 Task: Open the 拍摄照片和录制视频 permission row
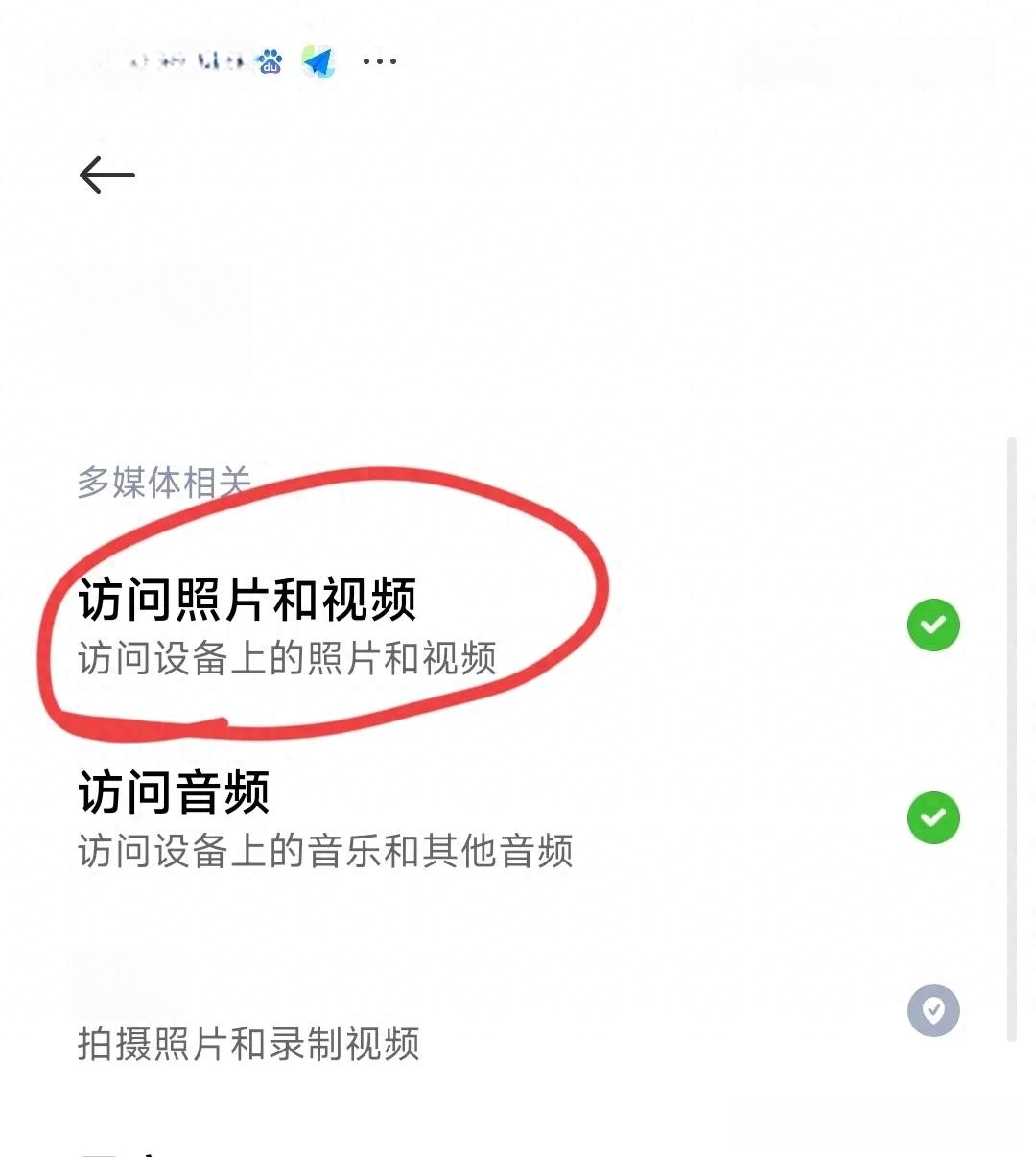(x=249, y=1042)
